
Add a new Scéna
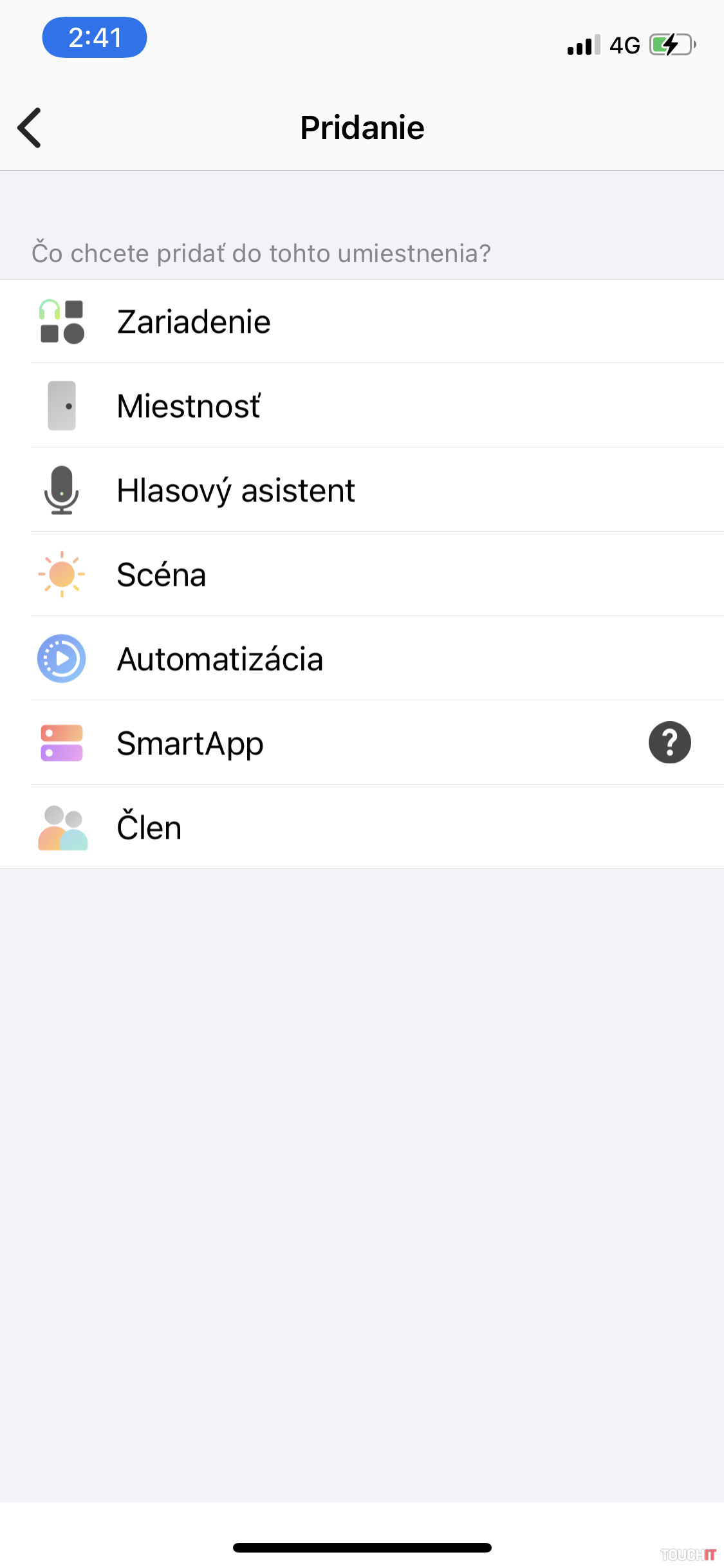(161, 575)
